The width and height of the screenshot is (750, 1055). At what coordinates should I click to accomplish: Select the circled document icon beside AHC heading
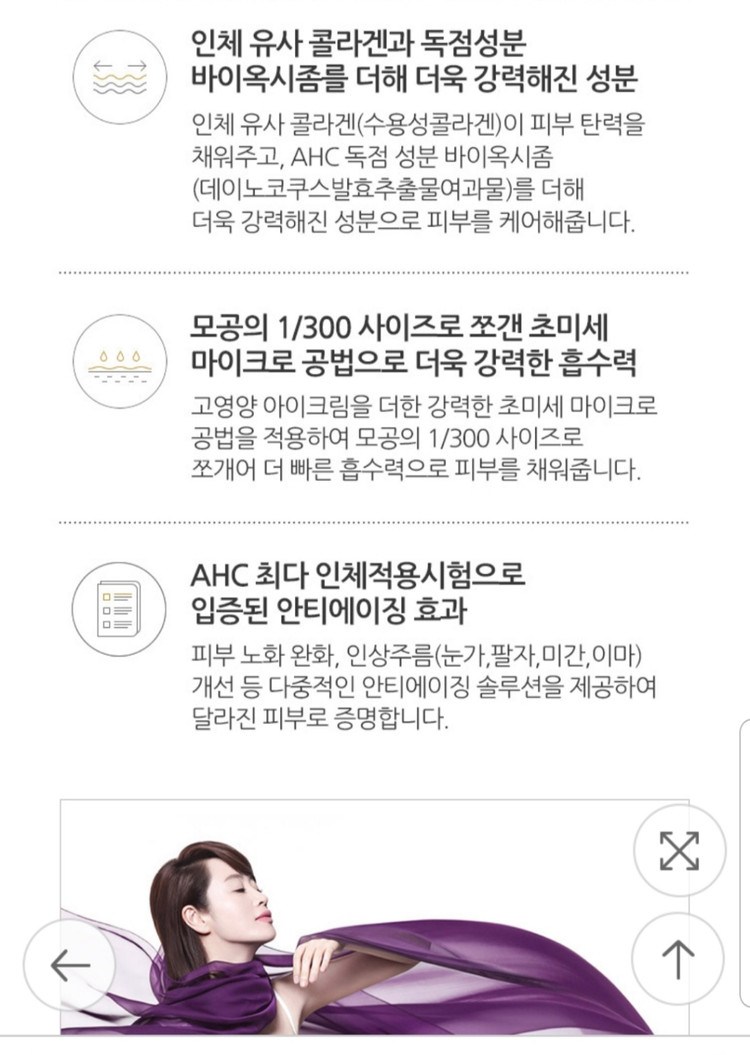[118, 607]
